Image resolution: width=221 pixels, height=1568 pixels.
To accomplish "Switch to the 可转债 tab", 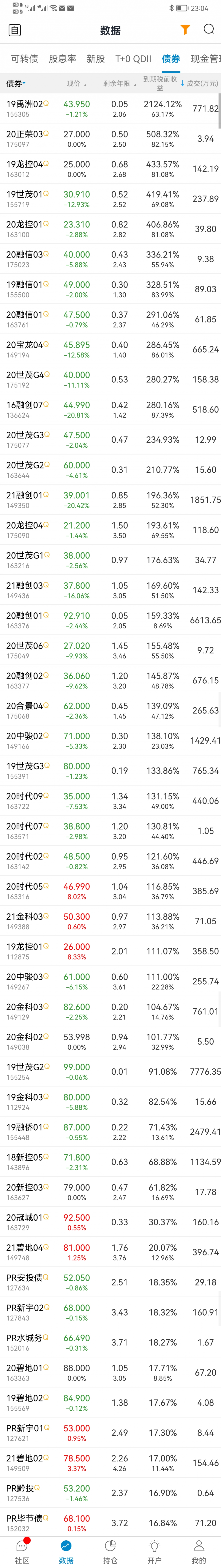I will (24, 59).
